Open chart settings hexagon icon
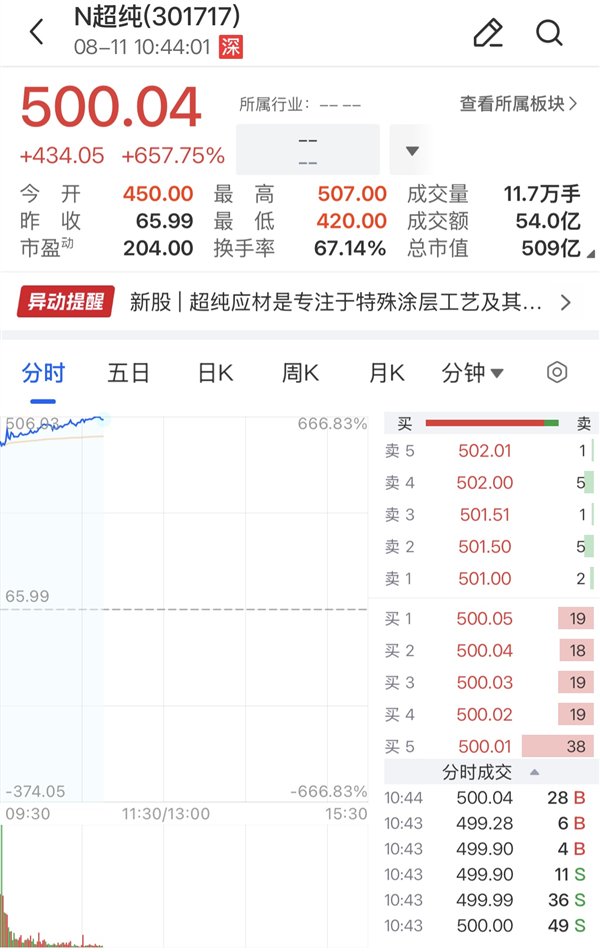The height and width of the screenshot is (952, 600). [x=557, y=372]
